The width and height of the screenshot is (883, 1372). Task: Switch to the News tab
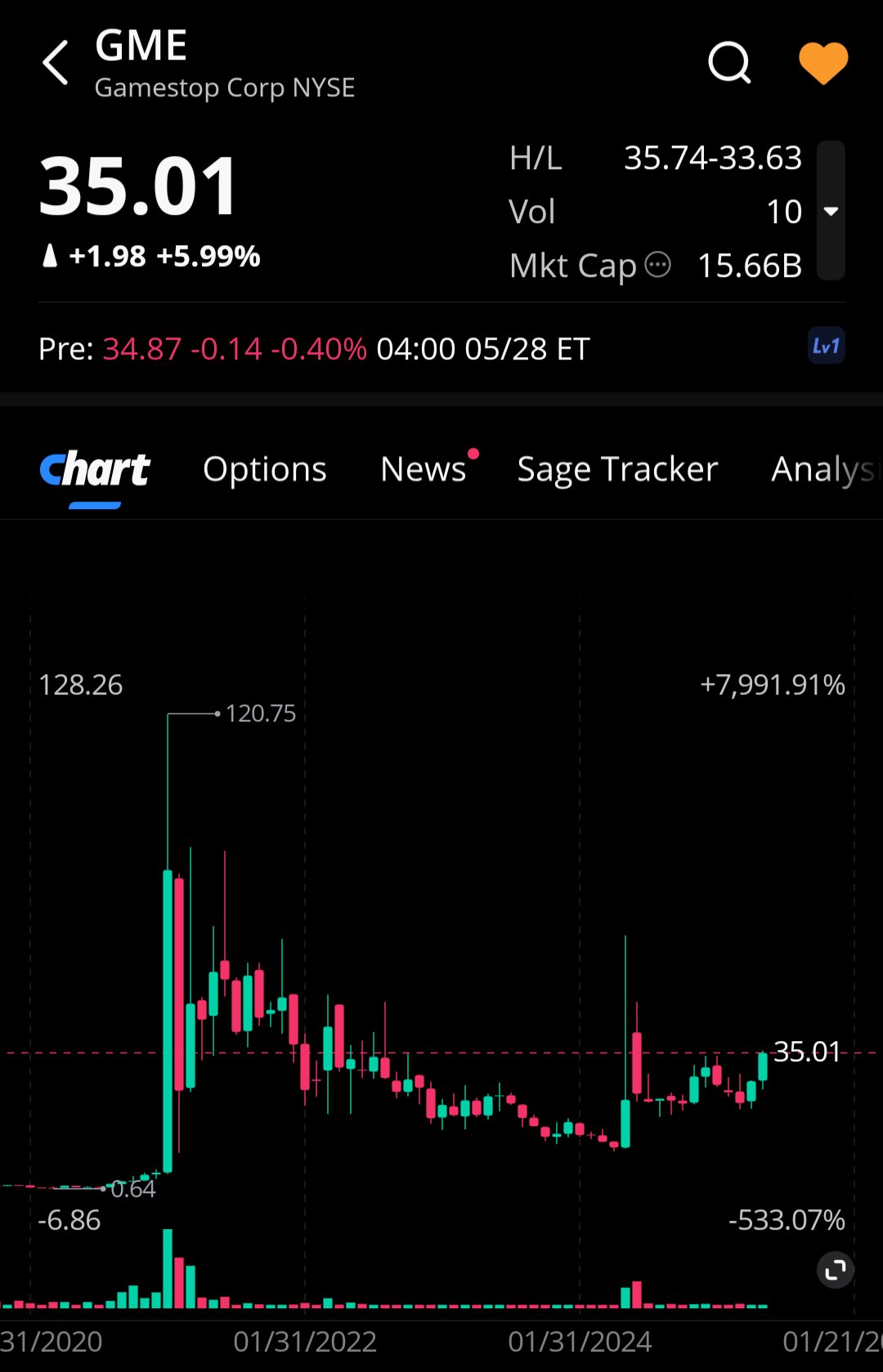tap(424, 470)
